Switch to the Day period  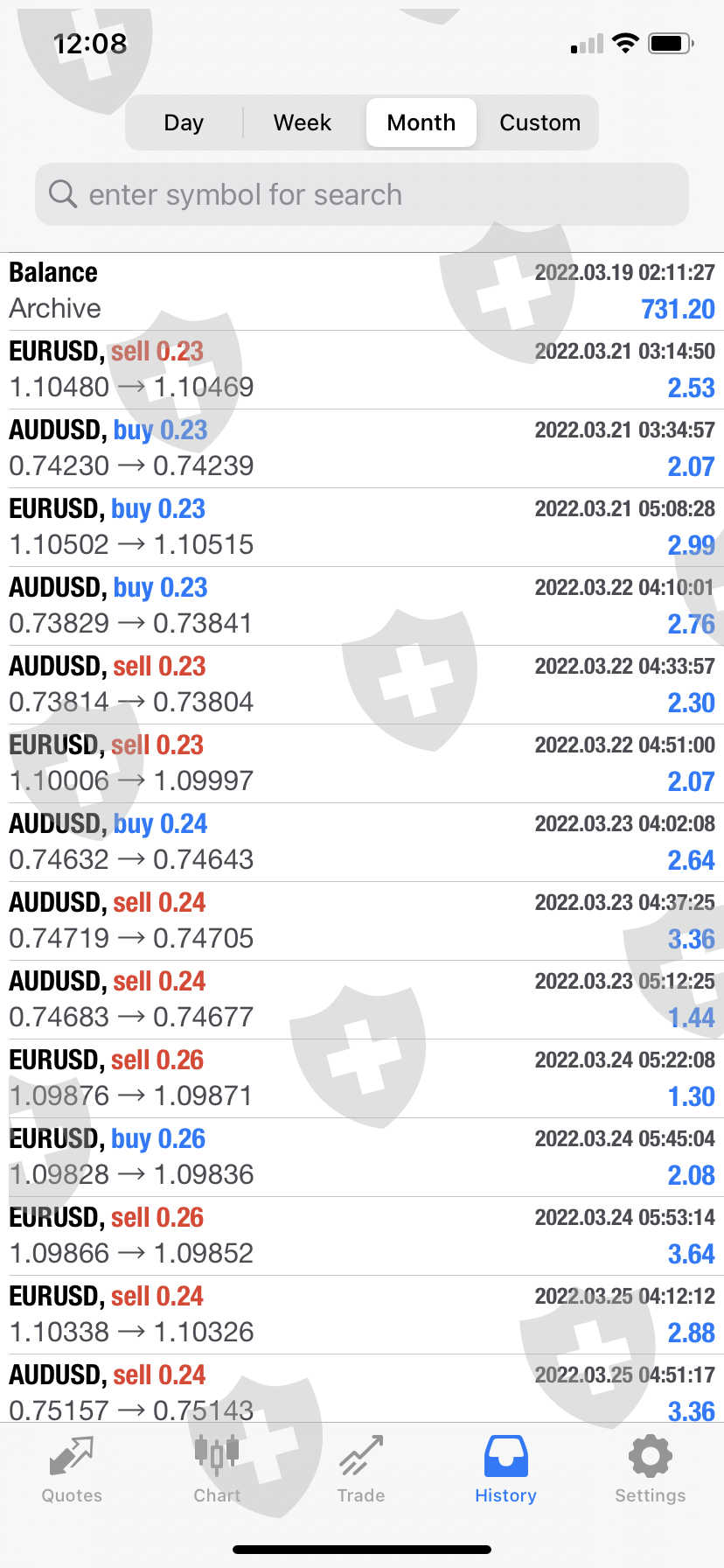click(x=184, y=122)
